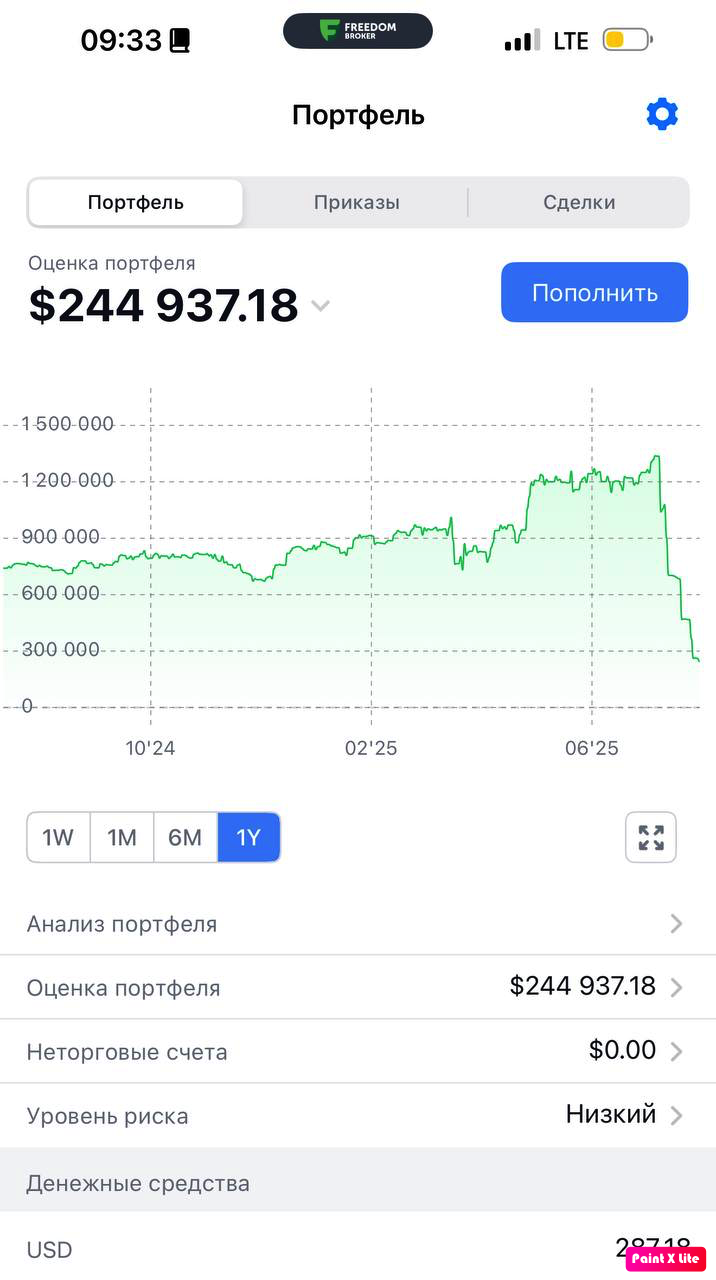The width and height of the screenshot is (716, 1280).
Task: Open Неторговые счета row
Action: (357, 1051)
